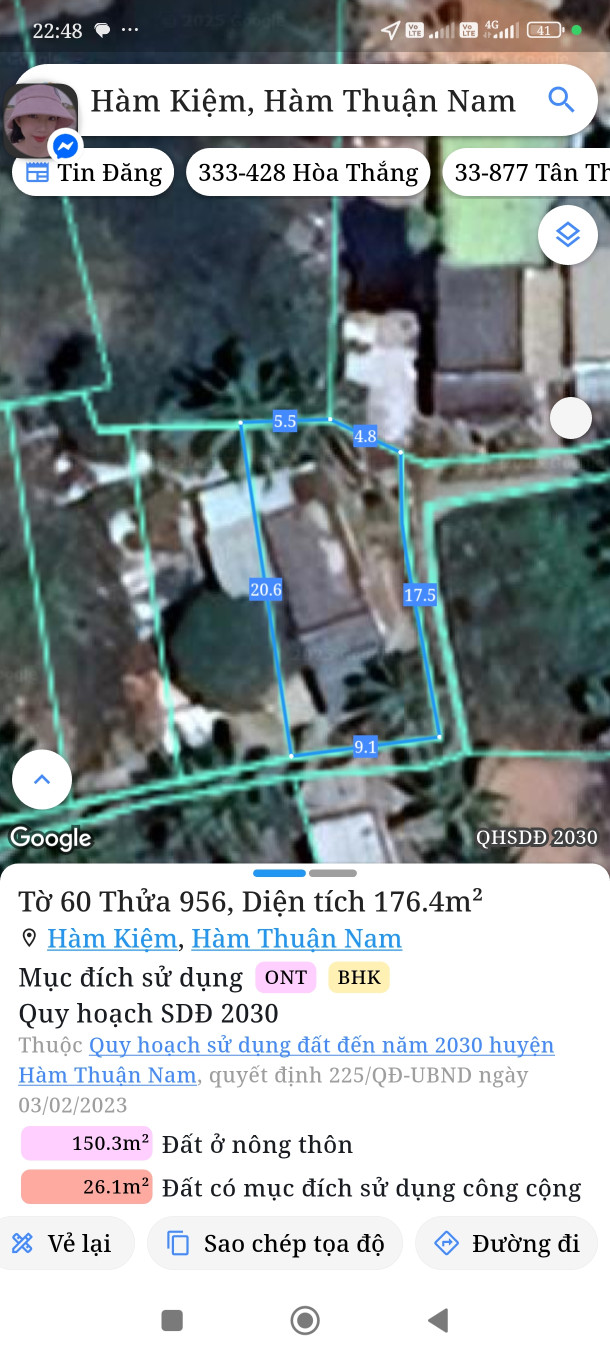Screen dimensions: 610x1356
Task: Go to the home screen via system home
Action: pos(305,1321)
